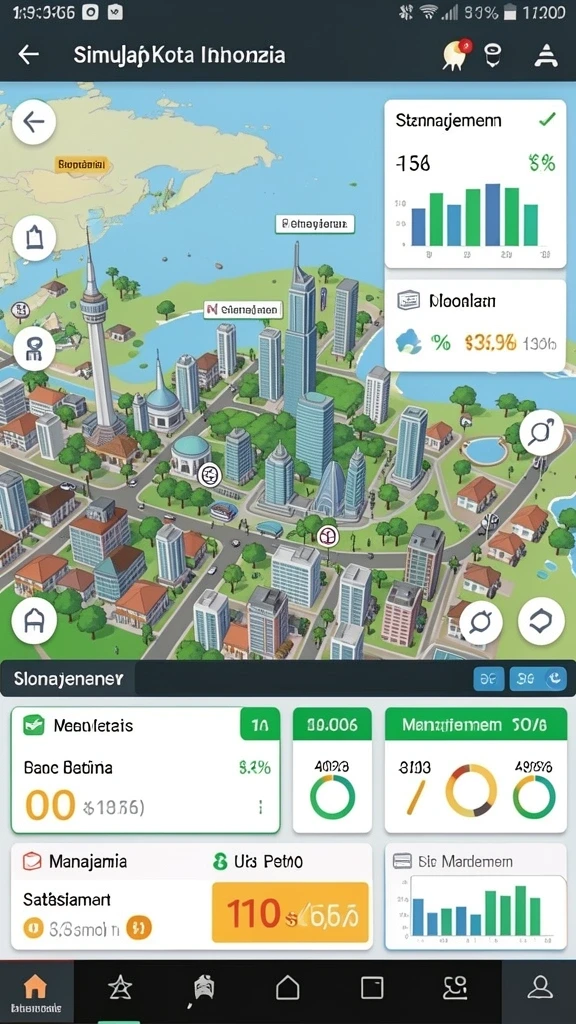The height and width of the screenshot is (1024, 576).
Task: Switch to the profile tab in the bottom bar
Action: (540, 988)
